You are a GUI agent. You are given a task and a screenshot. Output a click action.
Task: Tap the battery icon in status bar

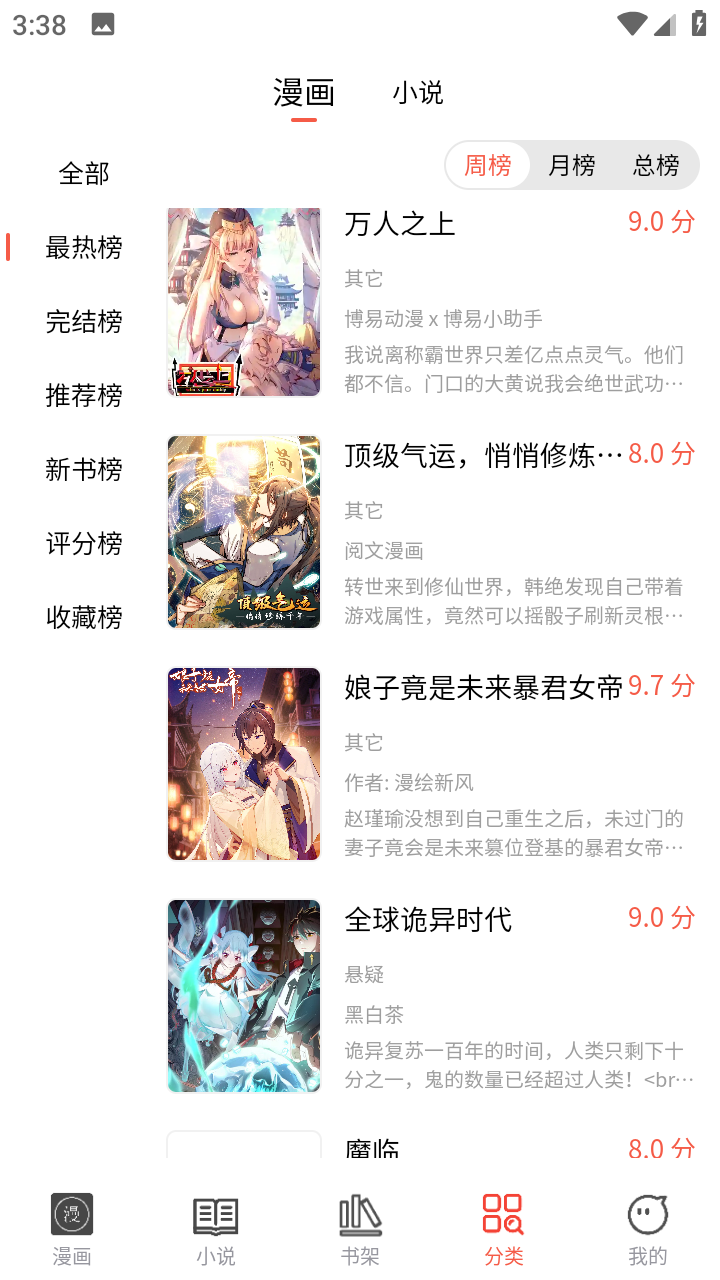698,22
